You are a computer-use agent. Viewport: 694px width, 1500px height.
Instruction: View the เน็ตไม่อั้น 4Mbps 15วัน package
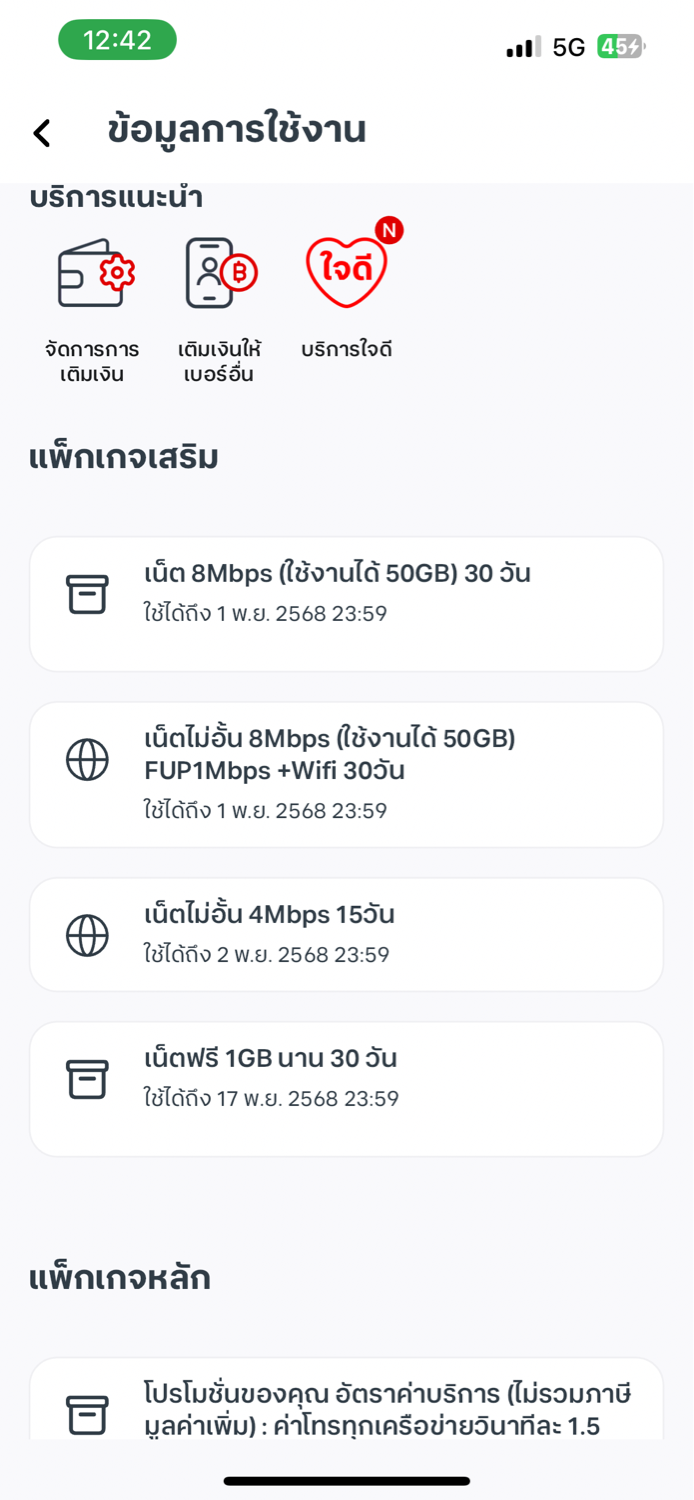click(346, 935)
